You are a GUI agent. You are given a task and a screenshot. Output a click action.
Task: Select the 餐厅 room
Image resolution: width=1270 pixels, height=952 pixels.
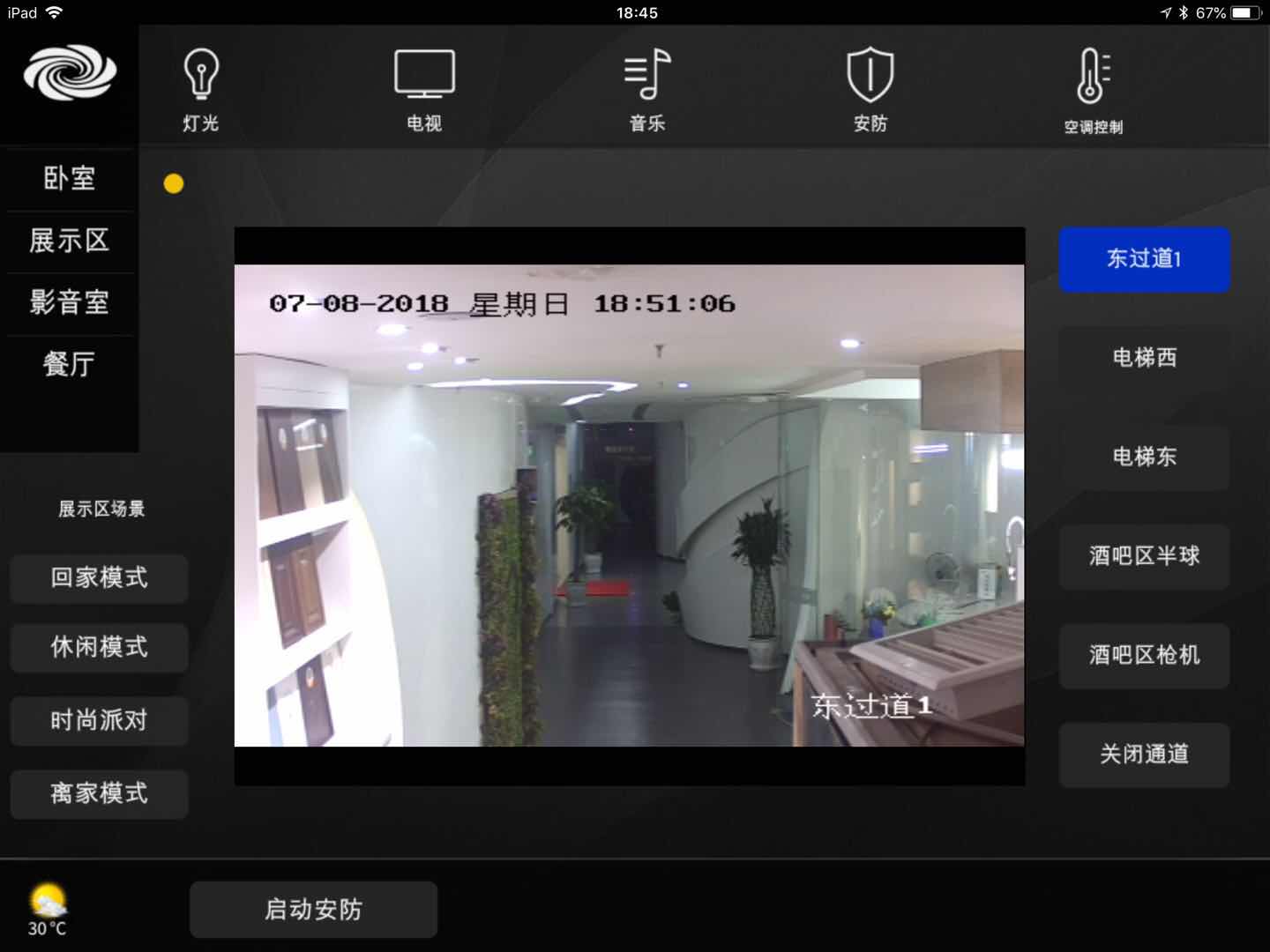pos(70,364)
